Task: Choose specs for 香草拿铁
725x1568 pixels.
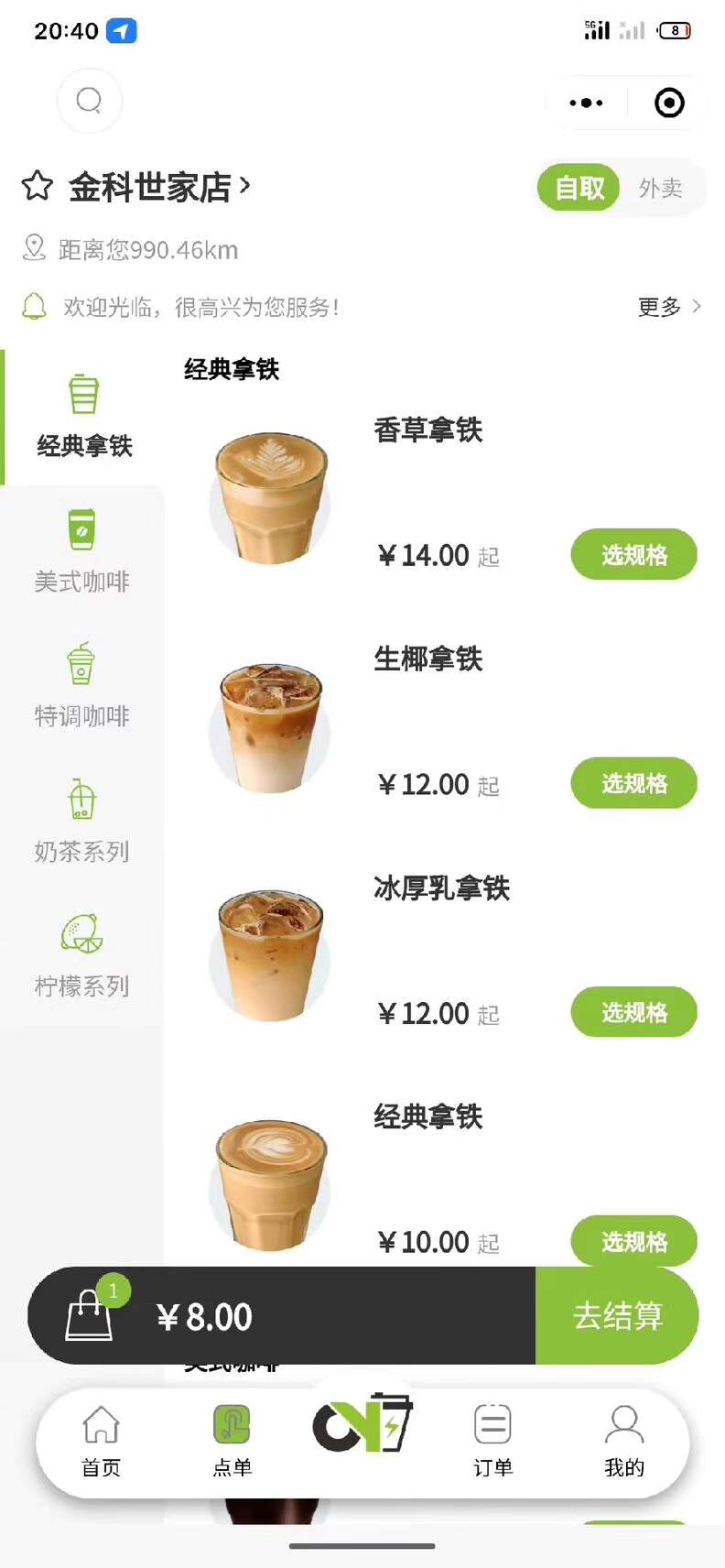Action: (x=633, y=554)
